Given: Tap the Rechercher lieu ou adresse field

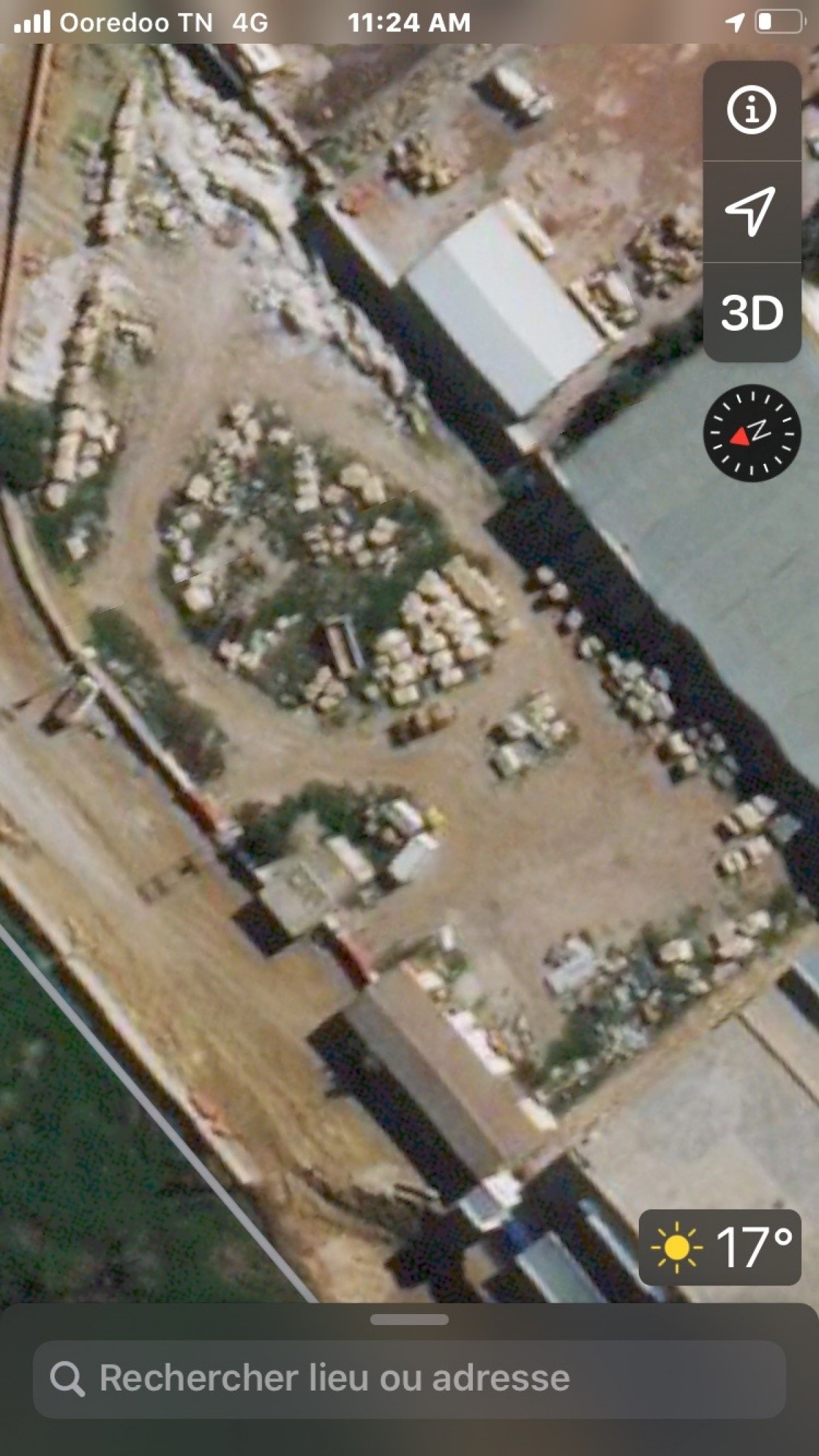Looking at the screenshot, I should (x=409, y=1378).
